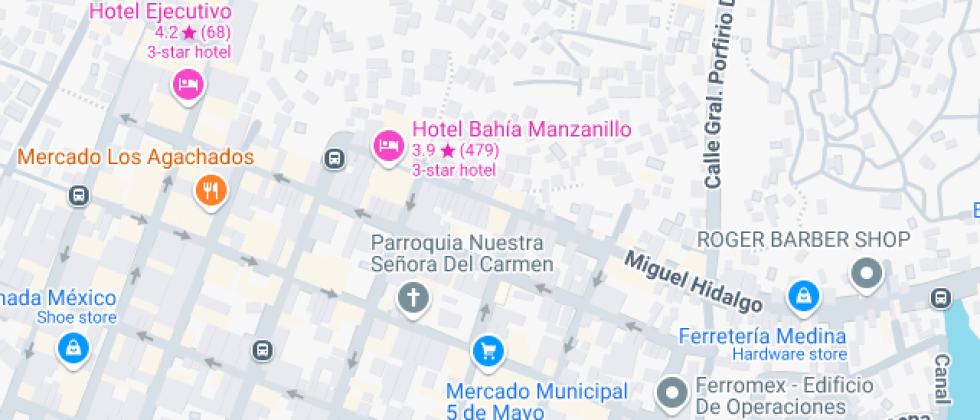Tap the Mercado Los Agachados restaurant pin
The image size is (980, 420).
click(210, 189)
